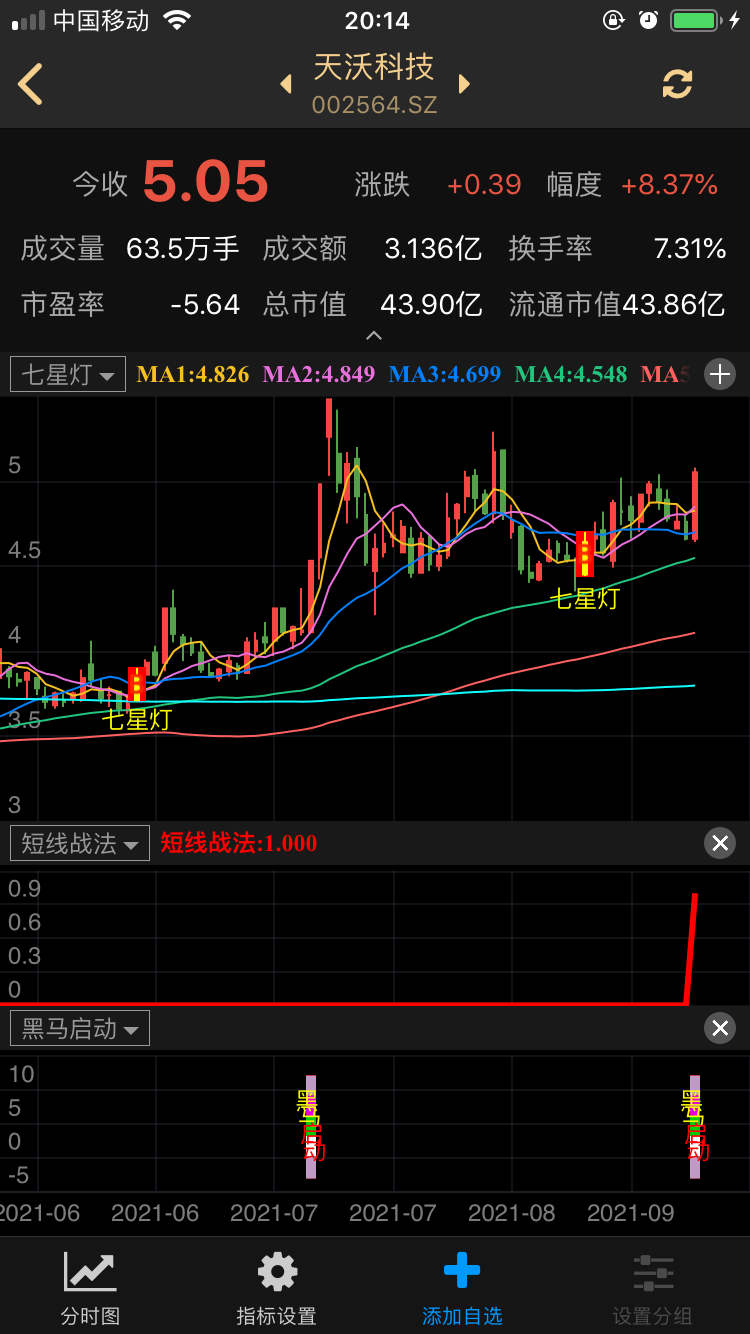Go back using the back arrow
750x1334 pixels.
[x=31, y=84]
